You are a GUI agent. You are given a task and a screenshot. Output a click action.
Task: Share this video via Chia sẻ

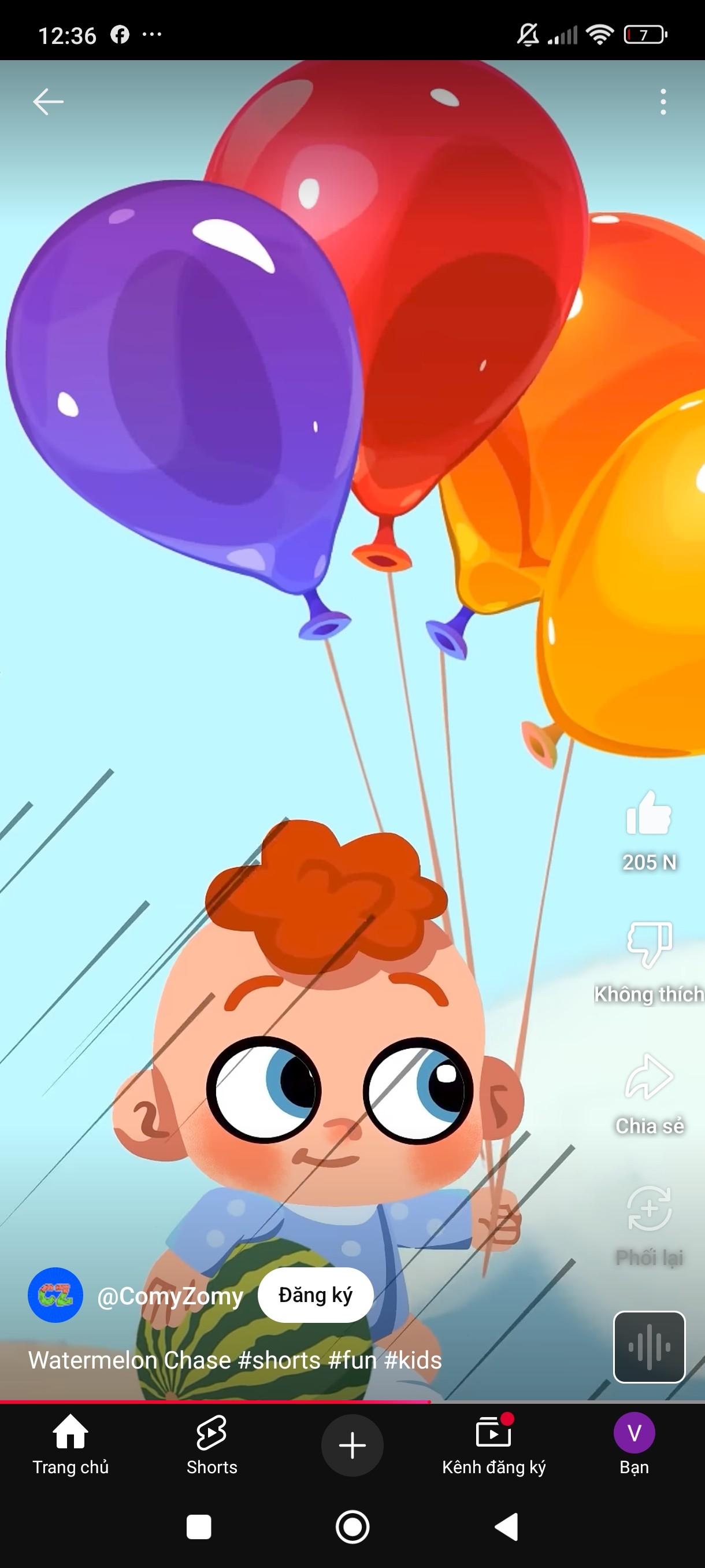point(648,1077)
